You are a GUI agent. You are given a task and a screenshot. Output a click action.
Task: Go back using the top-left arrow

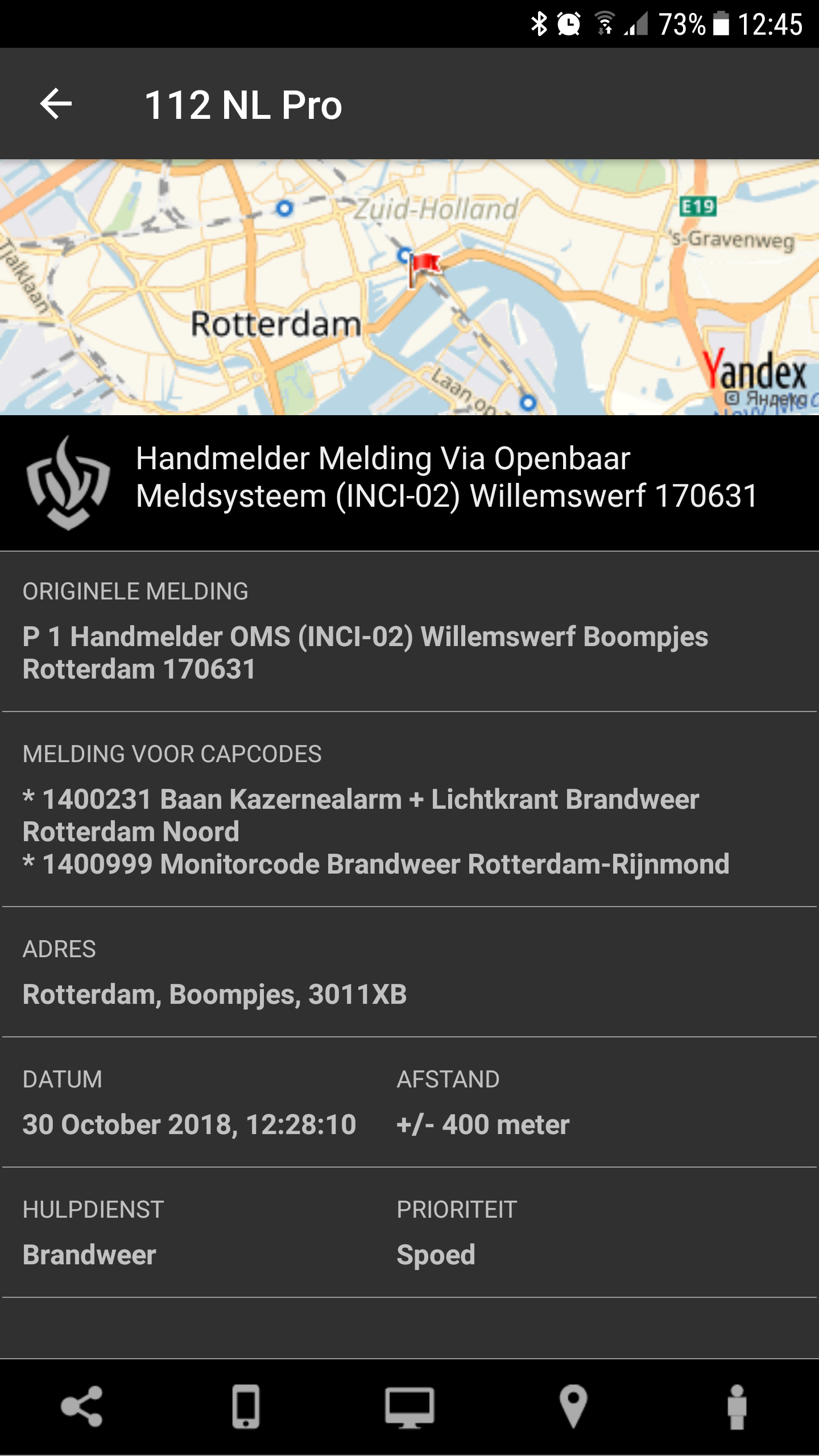click(56, 104)
